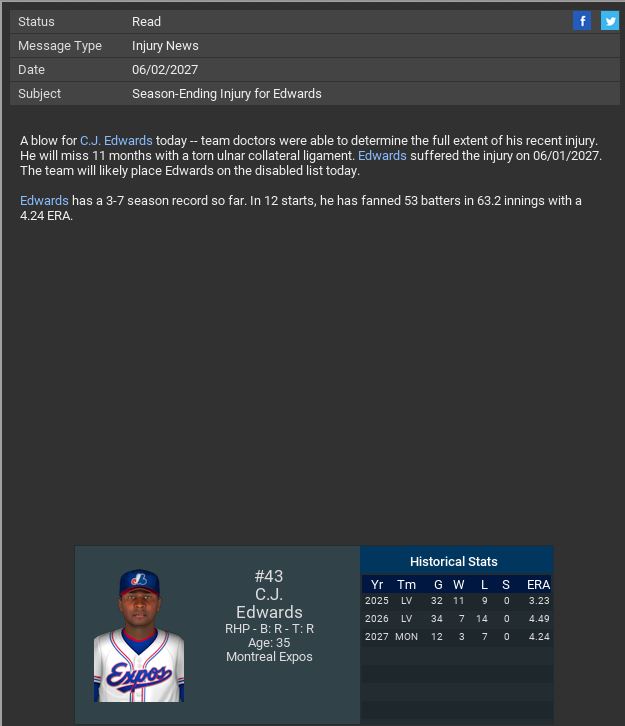Share this injury news on Twitter

click(609, 21)
